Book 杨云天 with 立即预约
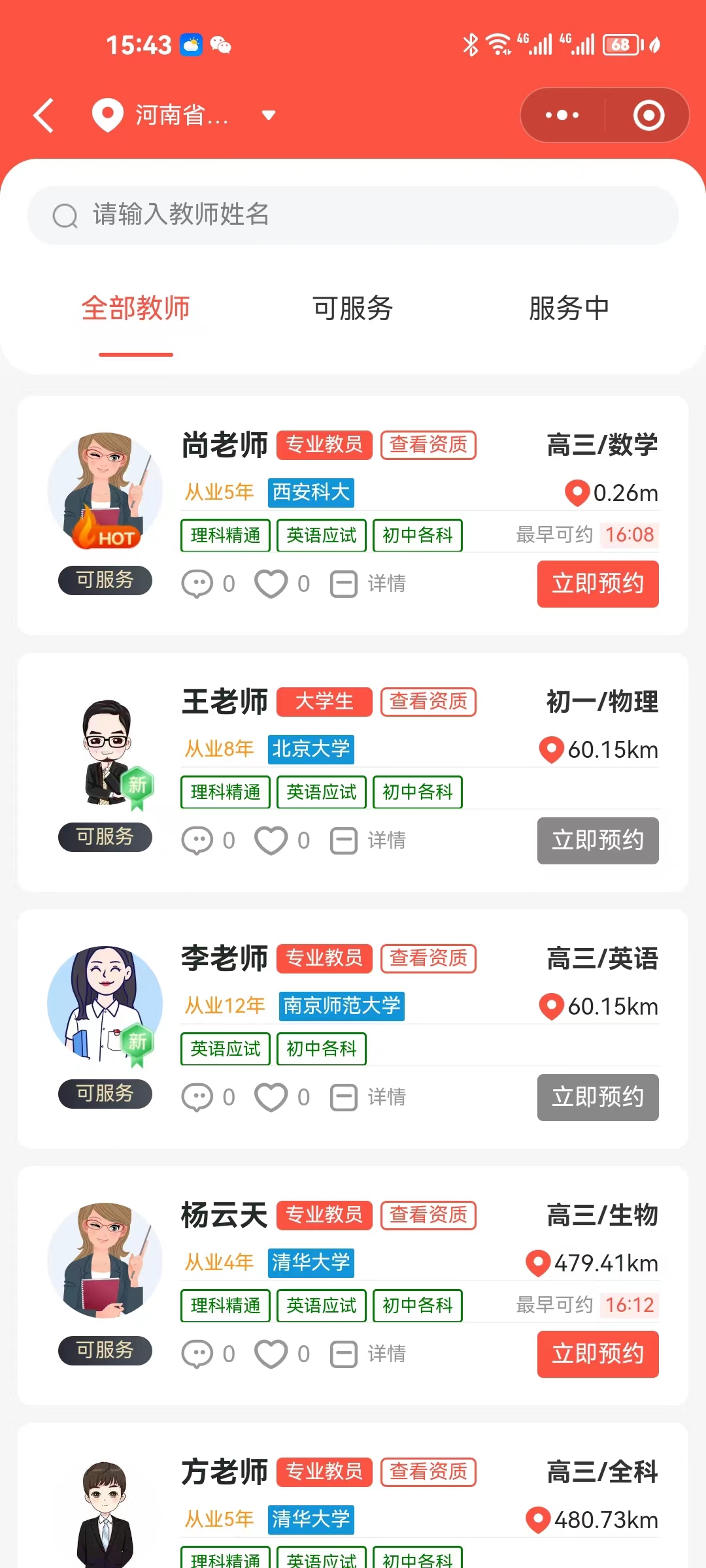Image resolution: width=706 pixels, height=1568 pixels. (597, 1354)
